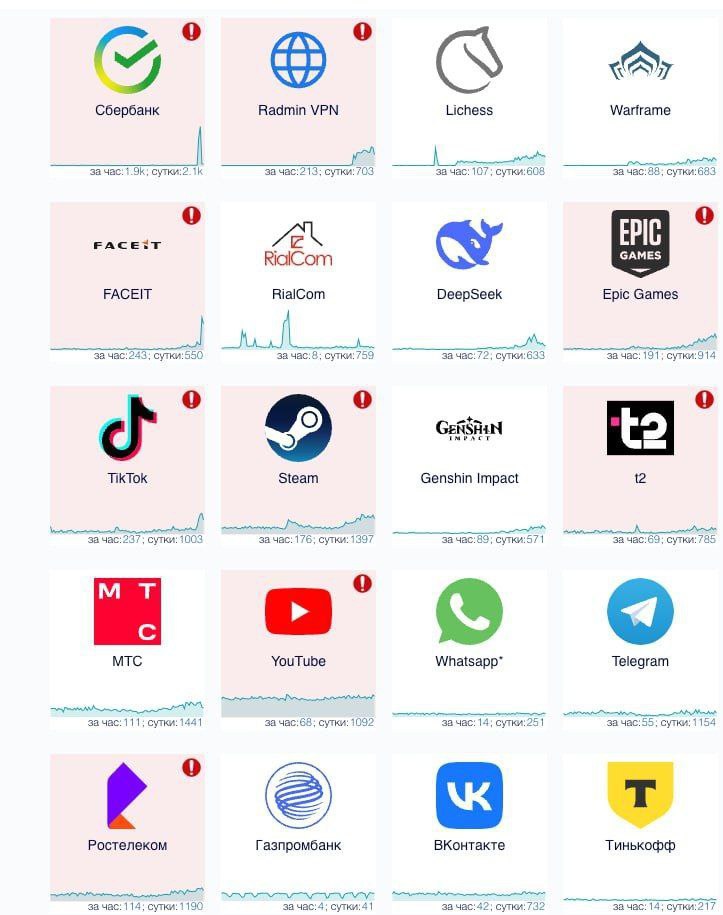View YouTube outage reports

[298, 630]
